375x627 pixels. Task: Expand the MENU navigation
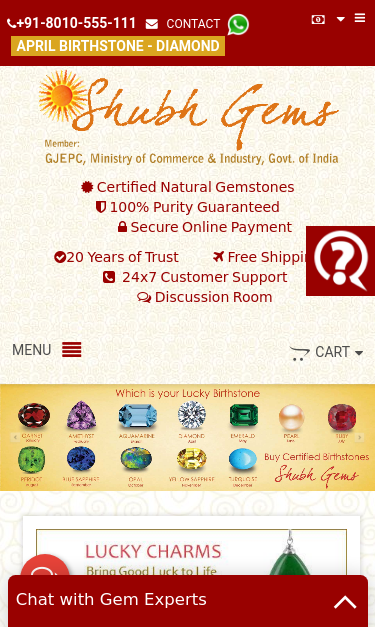tap(47, 350)
